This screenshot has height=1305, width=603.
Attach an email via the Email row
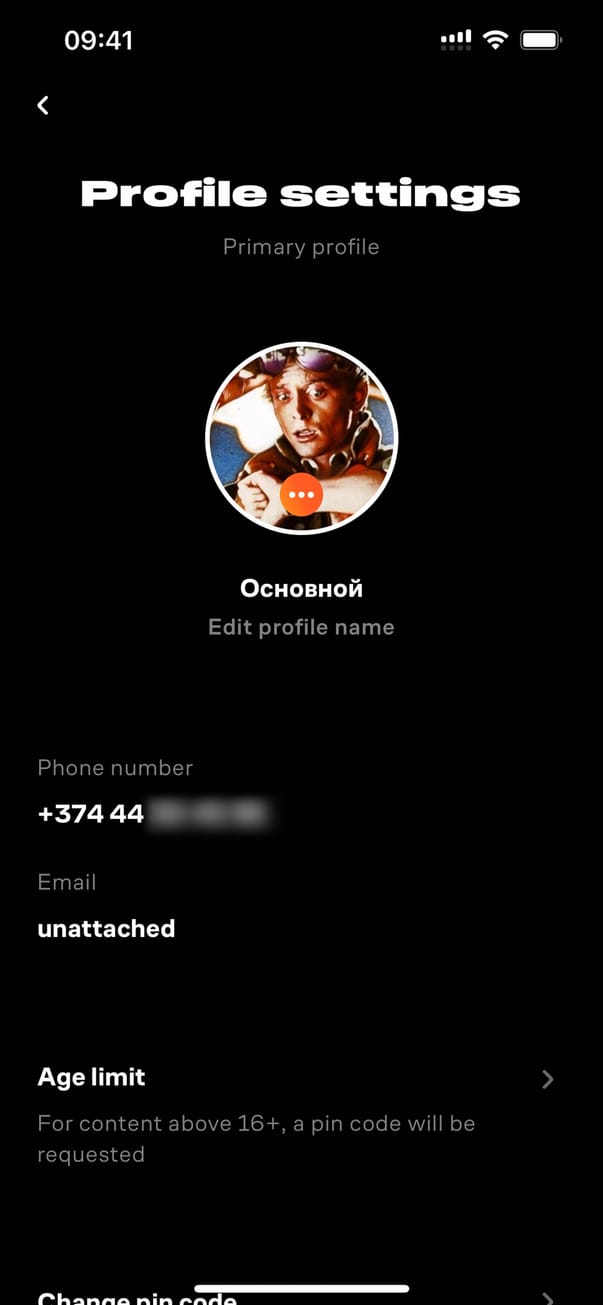pos(106,928)
